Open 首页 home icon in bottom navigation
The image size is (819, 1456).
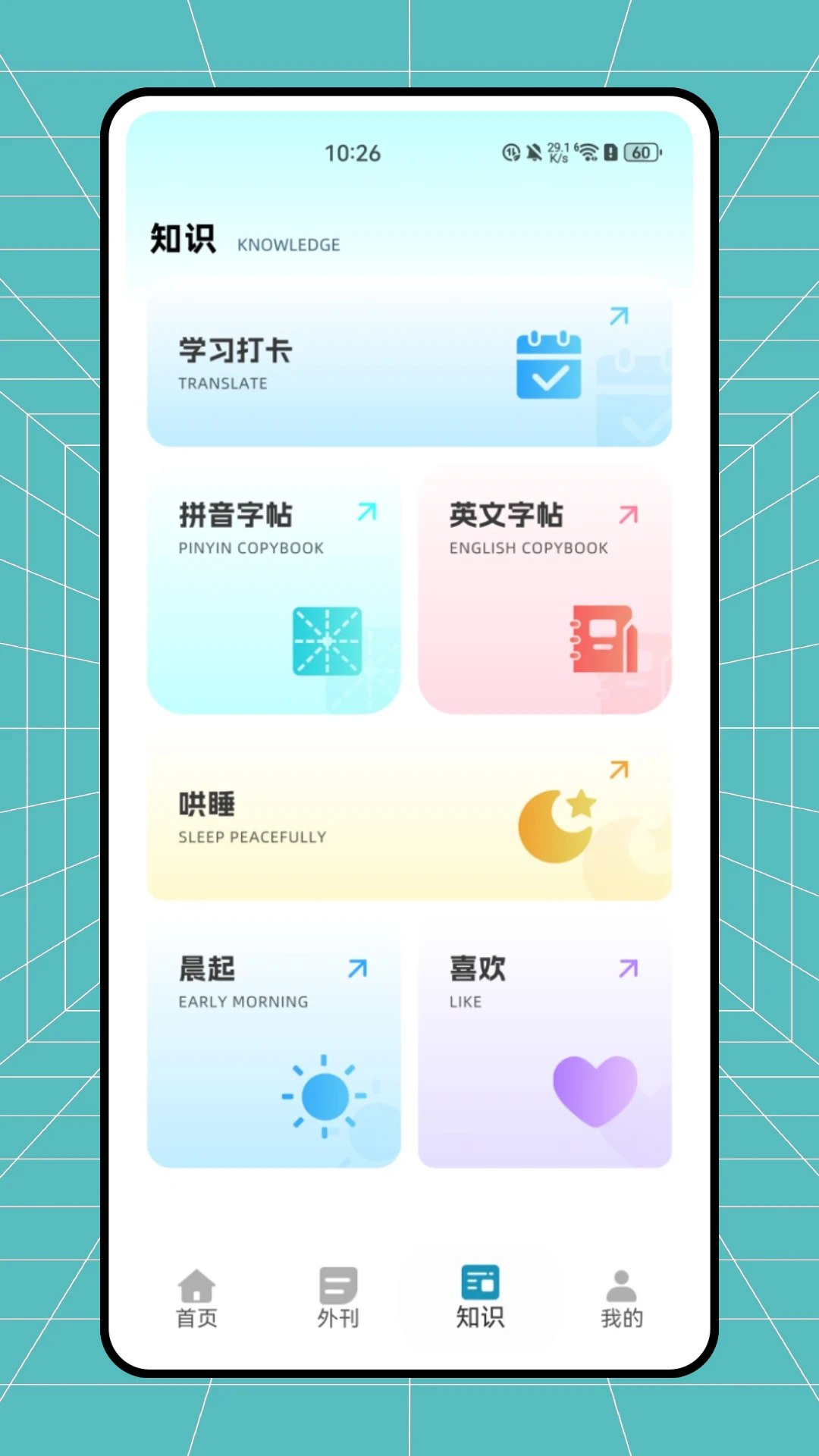pos(196,1284)
